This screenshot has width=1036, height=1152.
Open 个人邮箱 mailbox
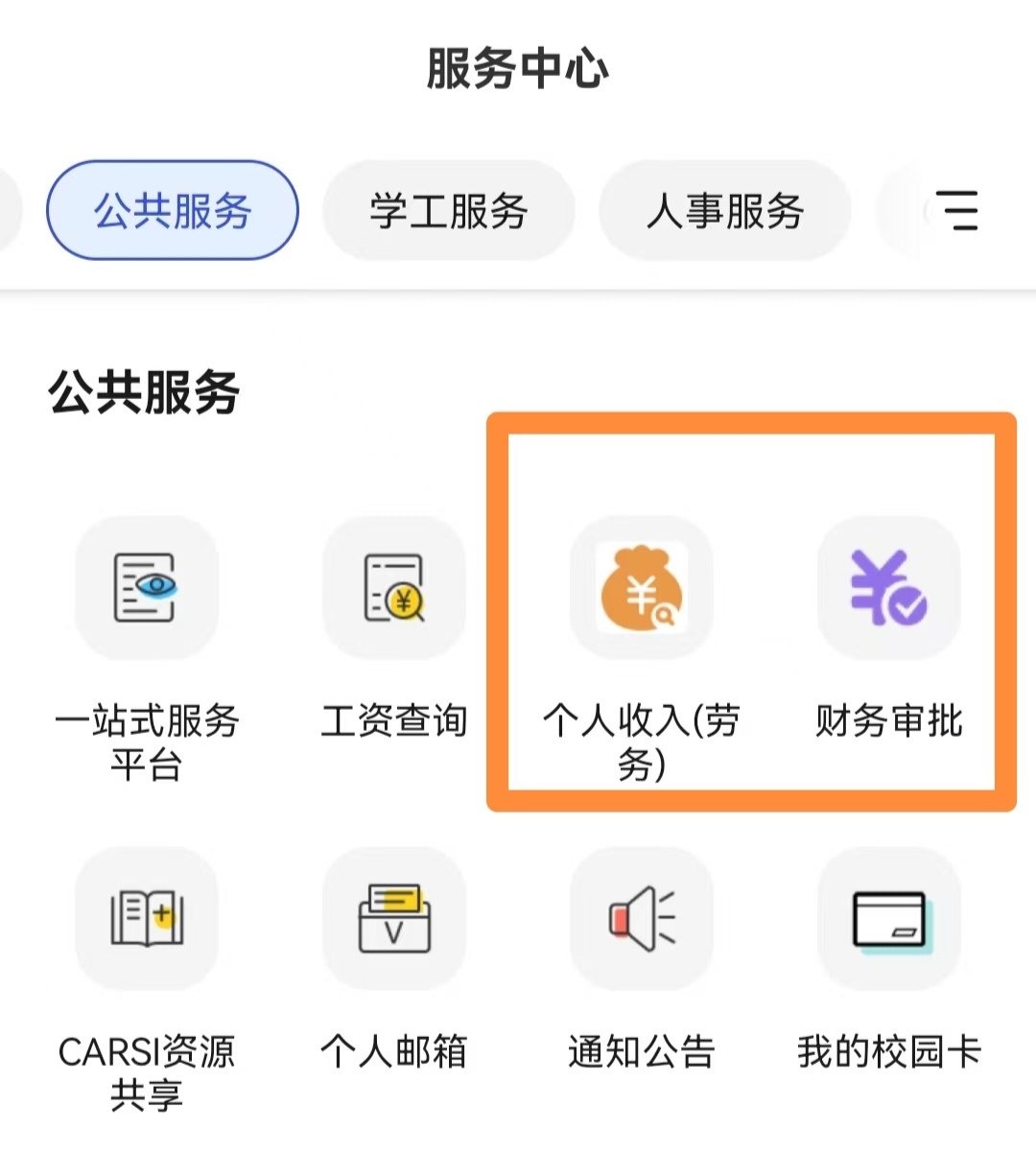[x=394, y=919]
